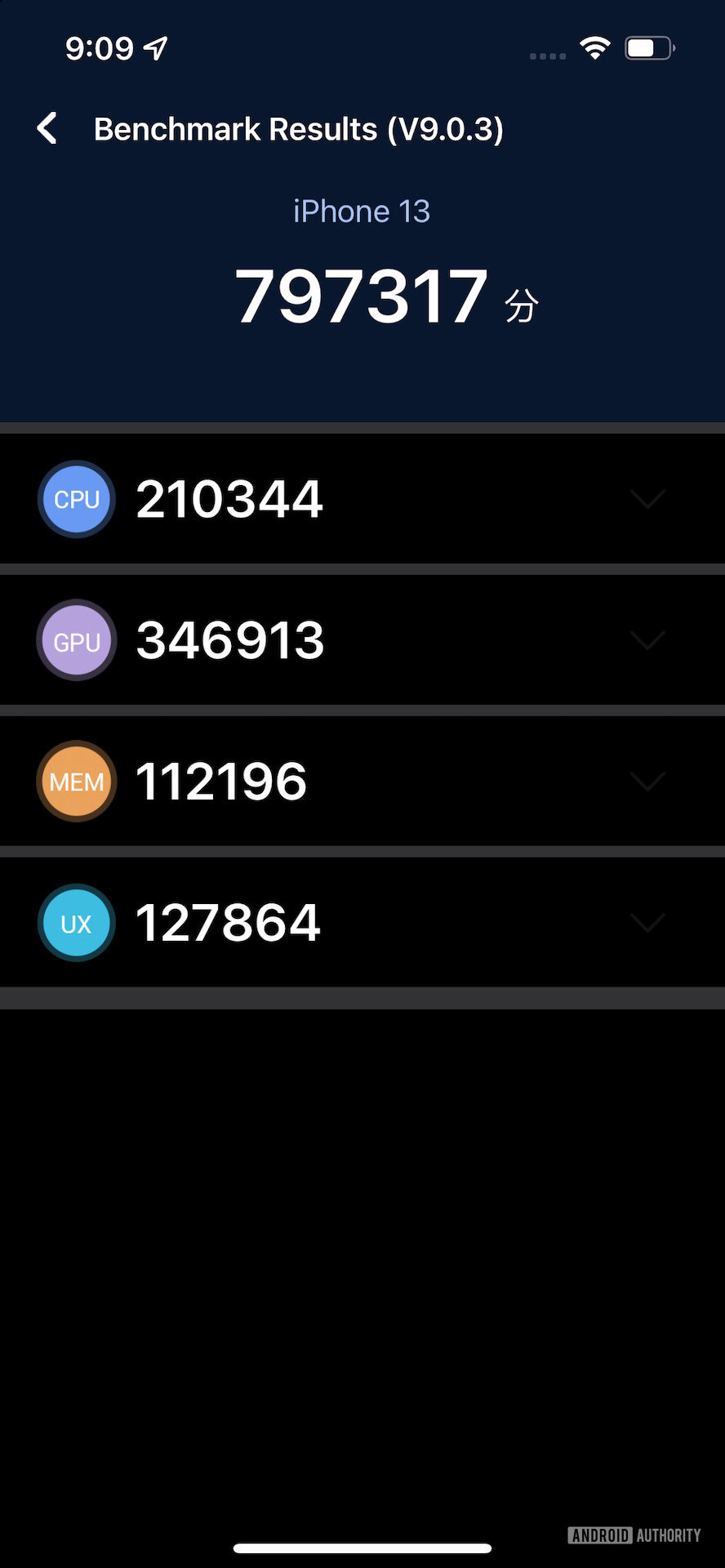Expand the CPU score details
This screenshot has width=725, height=1568.
pyautogui.click(x=647, y=499)
